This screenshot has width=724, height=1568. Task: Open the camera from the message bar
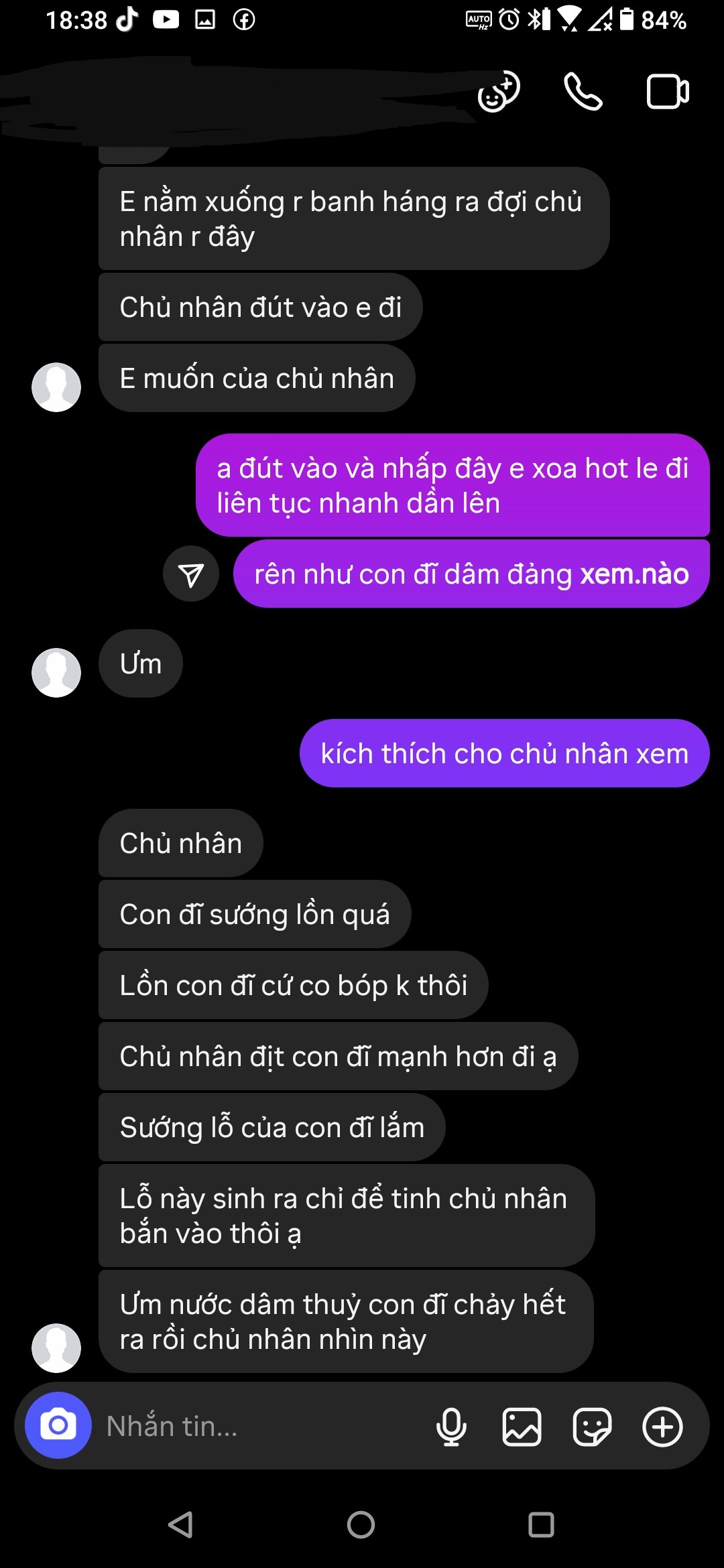coord(58,1425)
